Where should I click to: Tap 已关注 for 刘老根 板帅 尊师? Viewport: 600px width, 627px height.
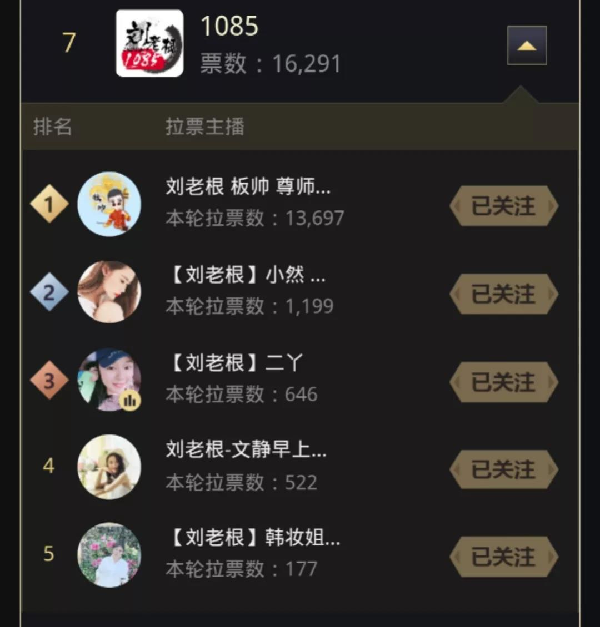click(503, 207)
